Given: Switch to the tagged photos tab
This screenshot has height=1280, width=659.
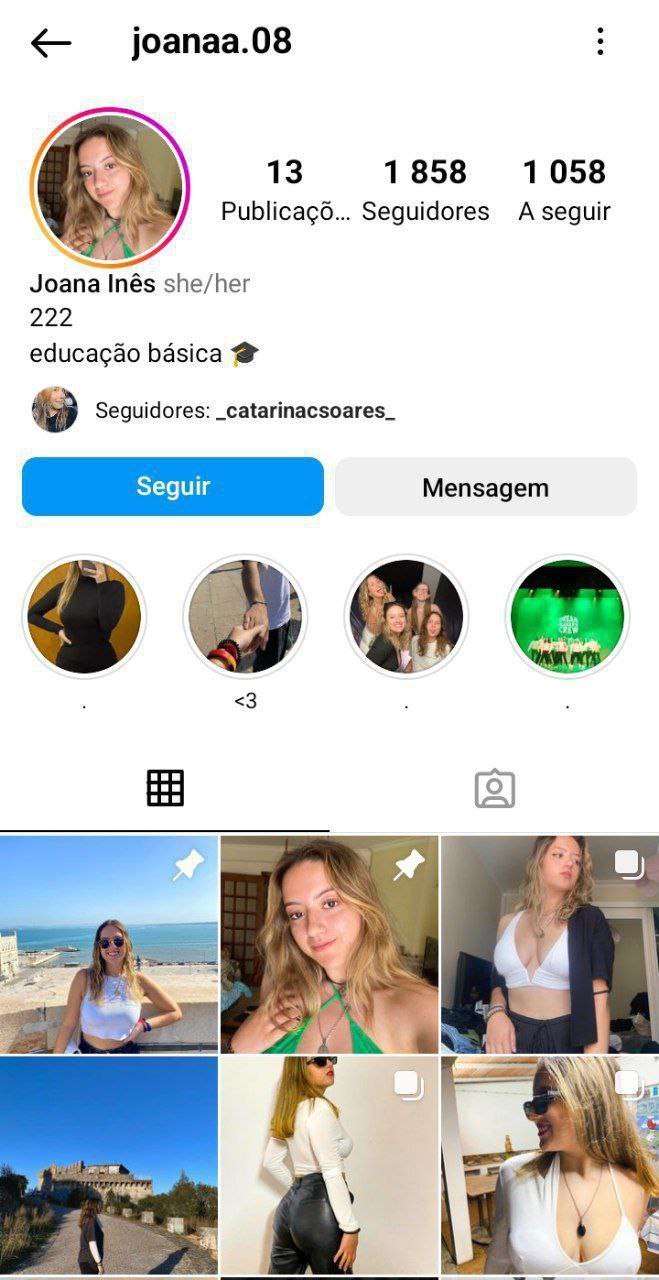Looking at the screenshot, I should coord(494,788).
